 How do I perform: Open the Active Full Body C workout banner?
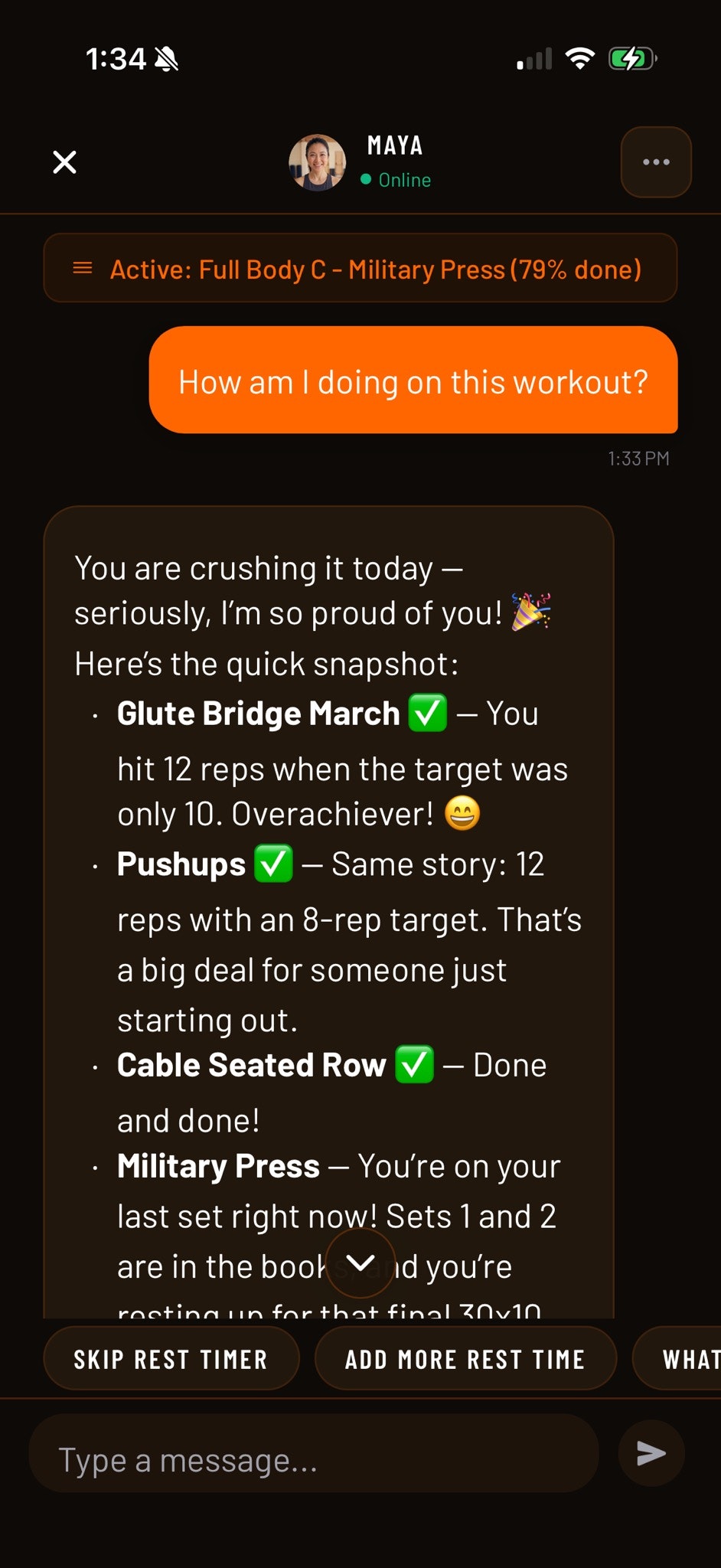[360, 269]
